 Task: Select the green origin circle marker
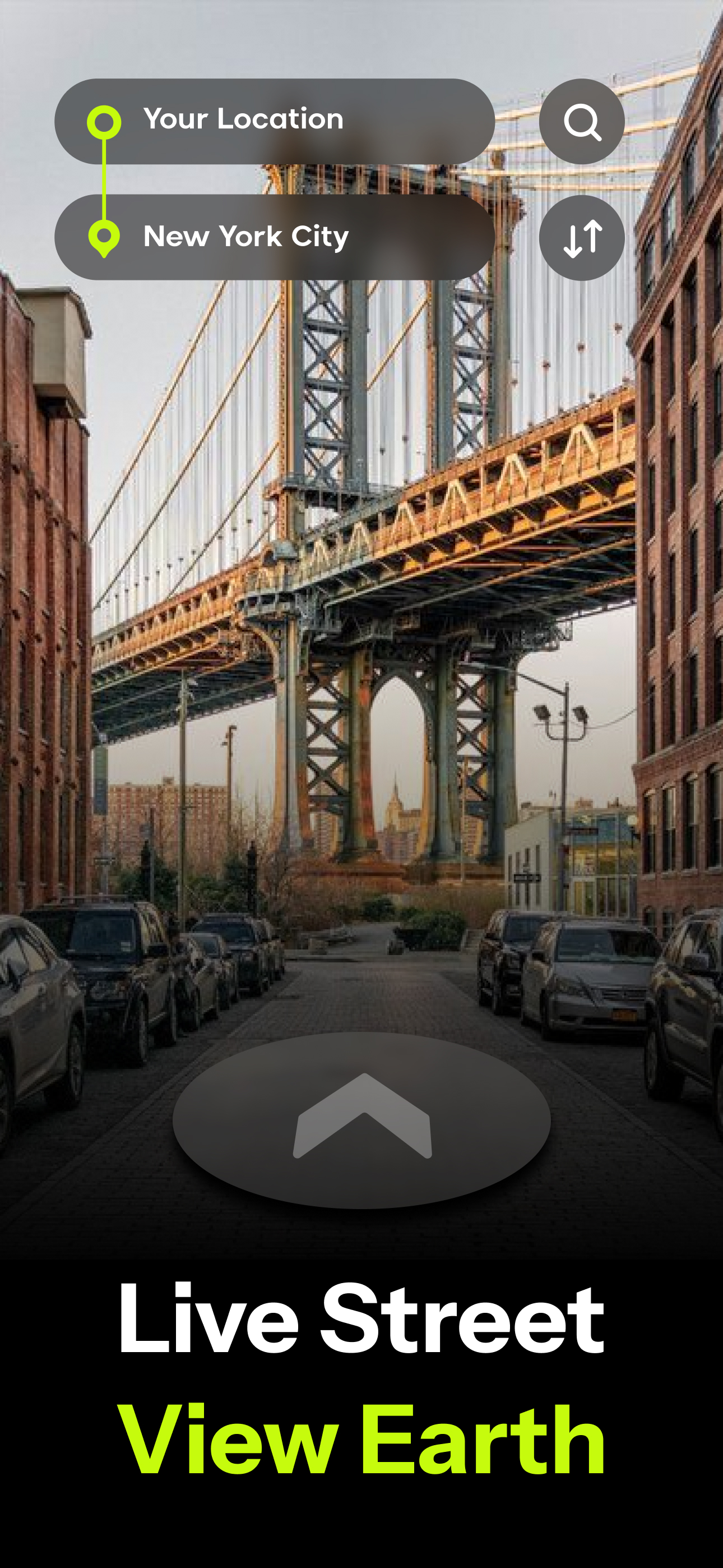coord(105,120)
